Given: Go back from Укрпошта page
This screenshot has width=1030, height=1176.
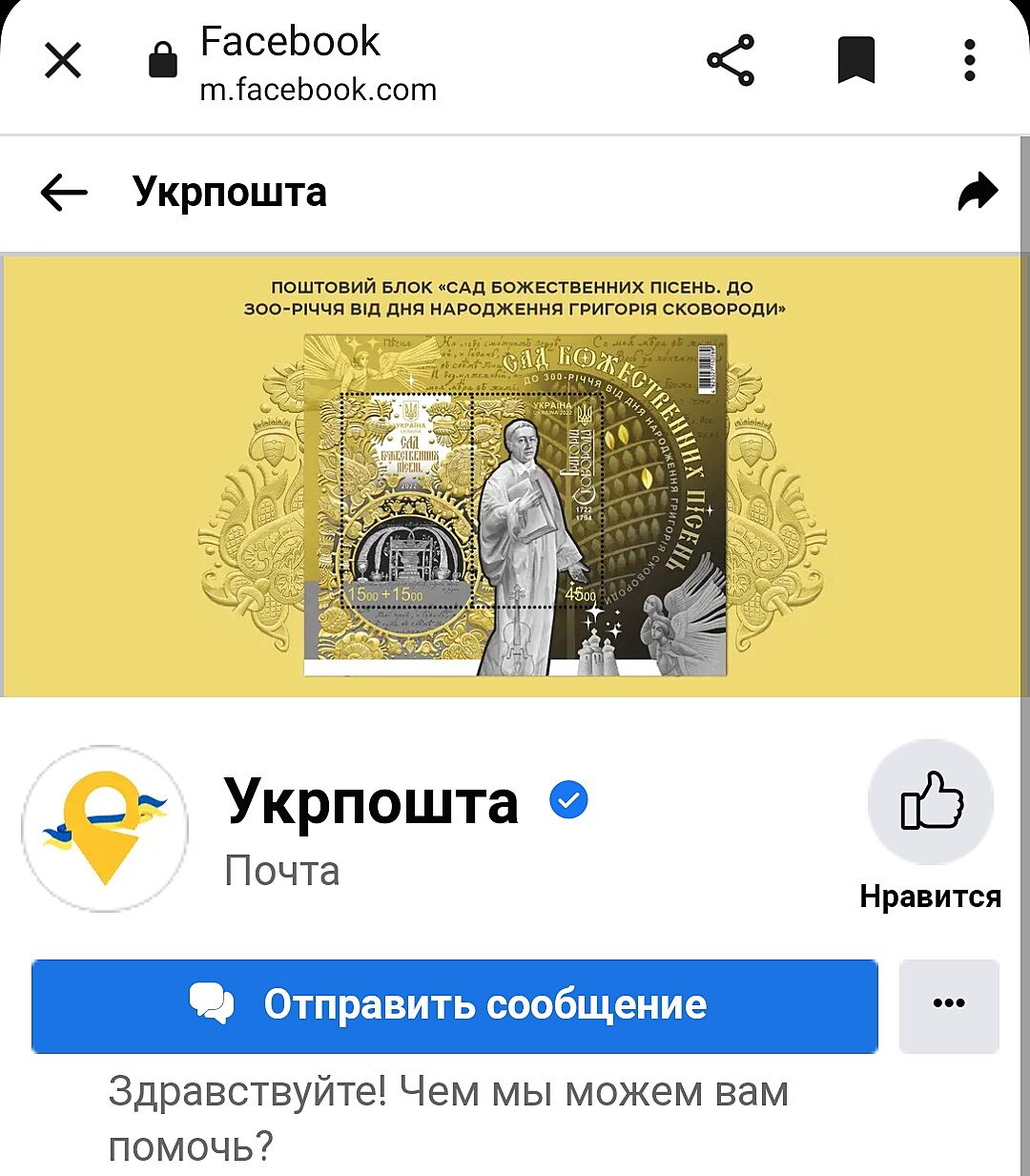Looking at the screenshot, I should [64, 193].
